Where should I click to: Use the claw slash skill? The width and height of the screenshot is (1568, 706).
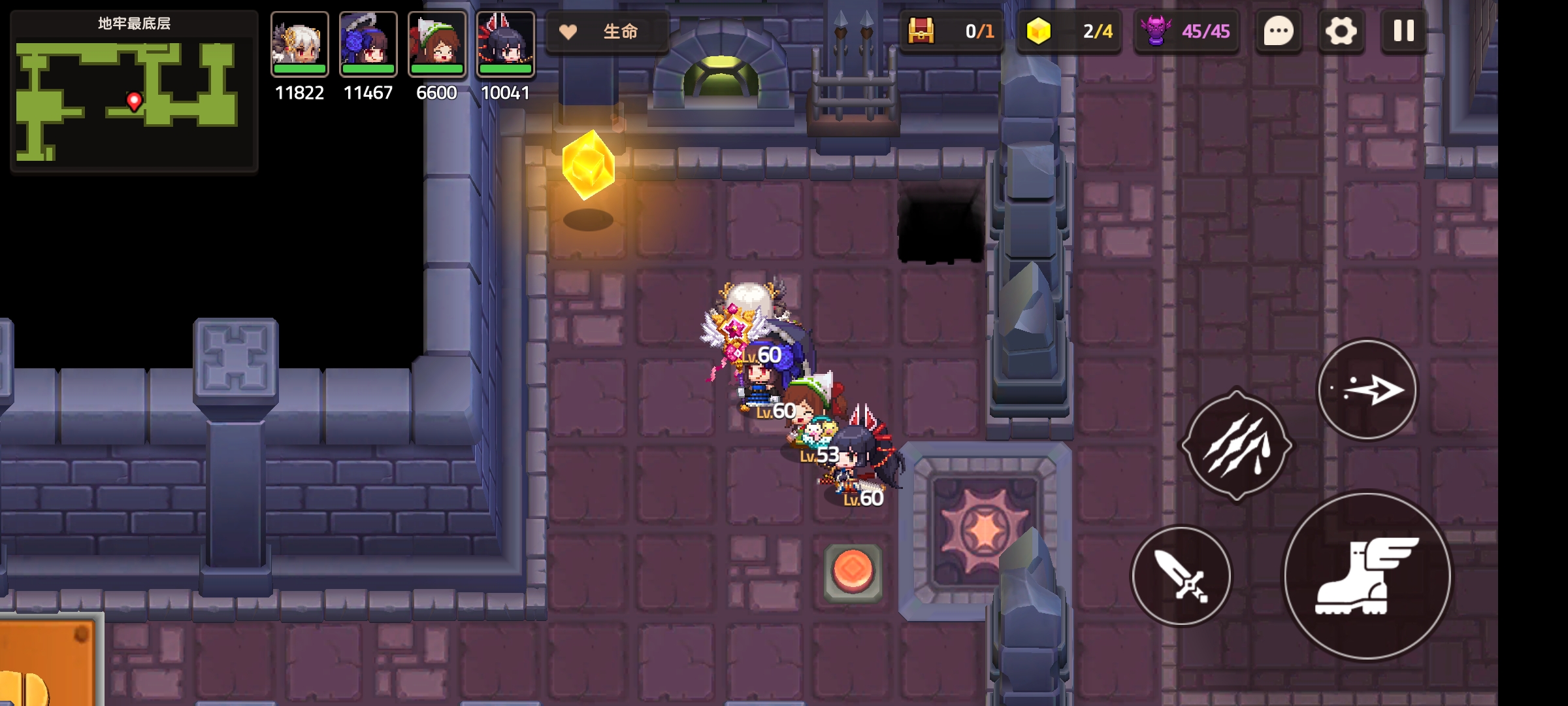1236,445
